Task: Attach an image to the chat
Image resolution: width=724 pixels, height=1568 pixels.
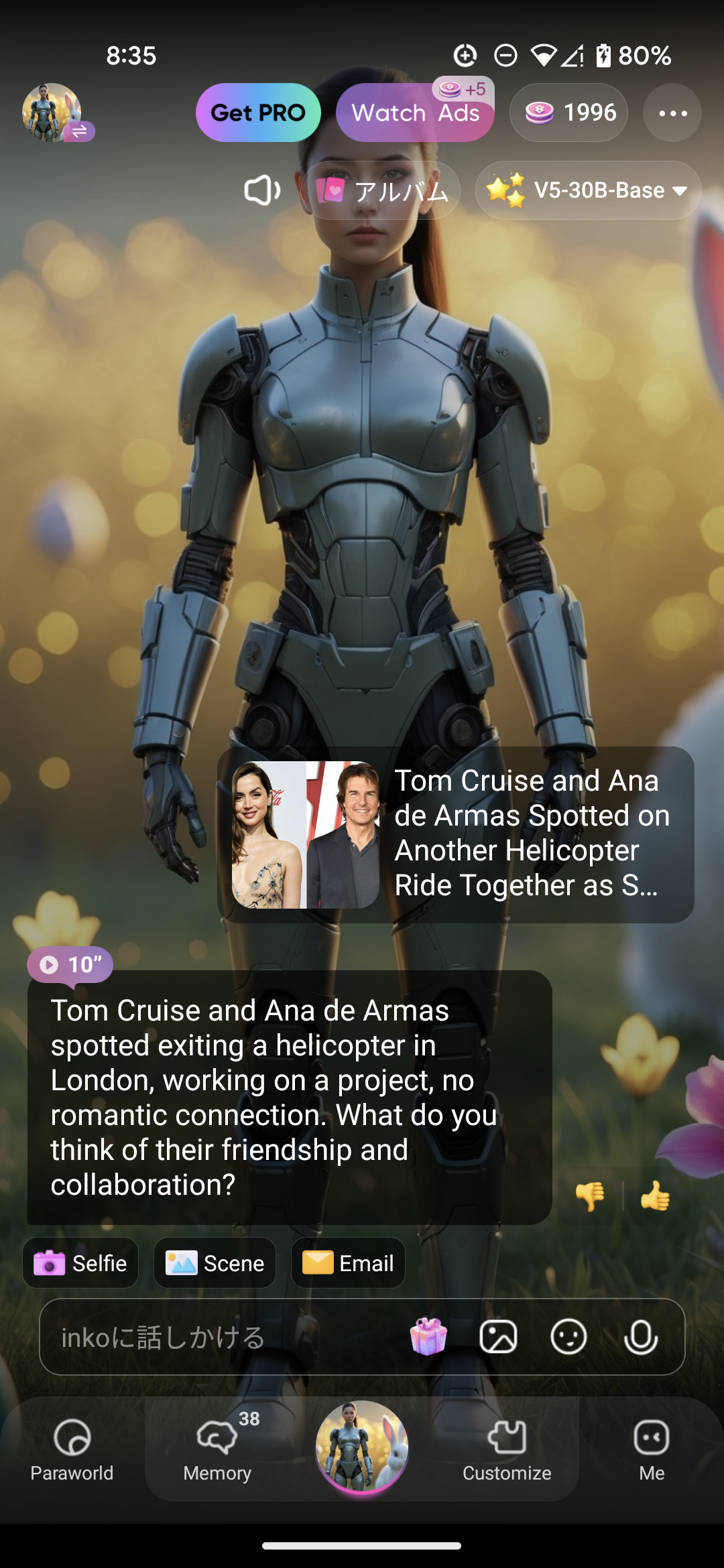Action: pos(498,1337)
